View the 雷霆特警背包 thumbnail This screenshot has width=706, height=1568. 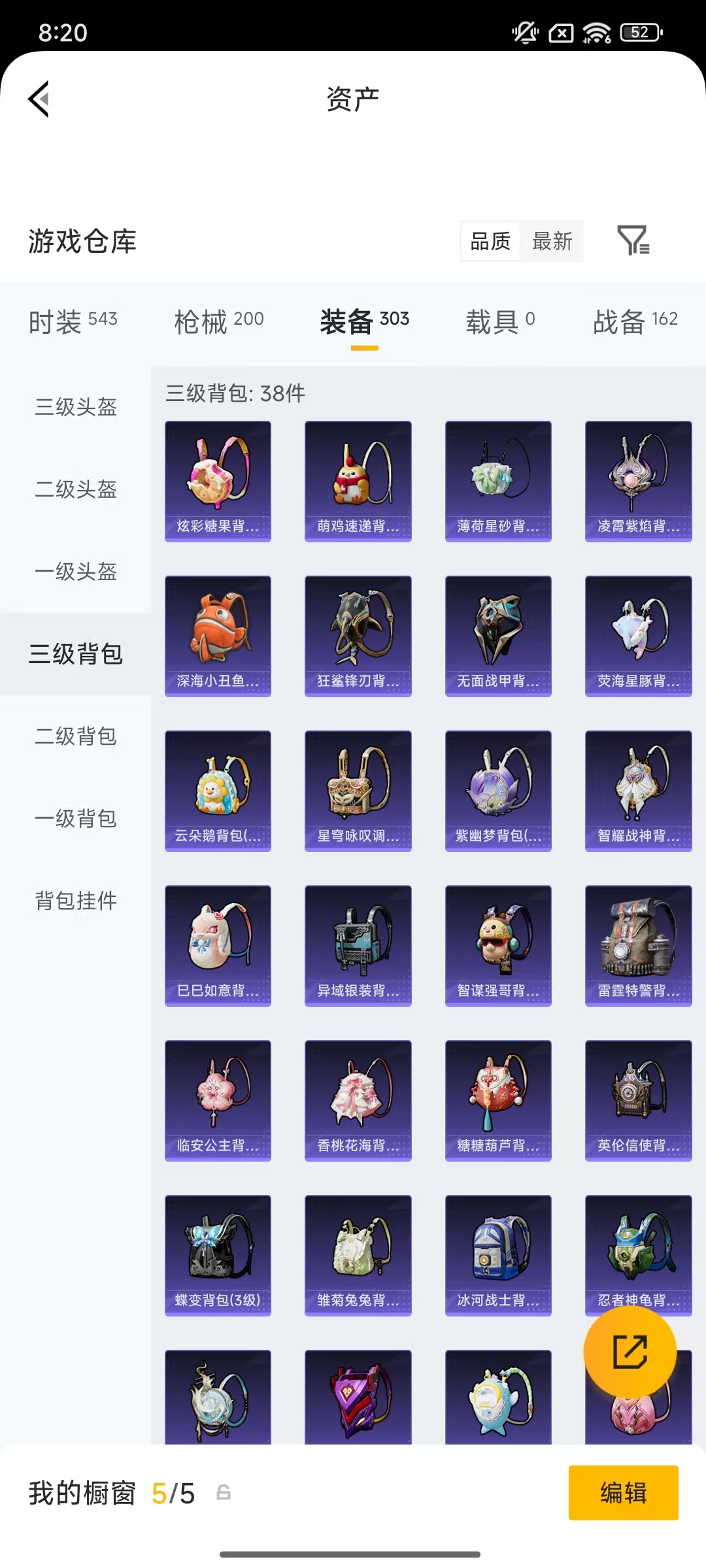pyautogui.click(x=638, y=945)
